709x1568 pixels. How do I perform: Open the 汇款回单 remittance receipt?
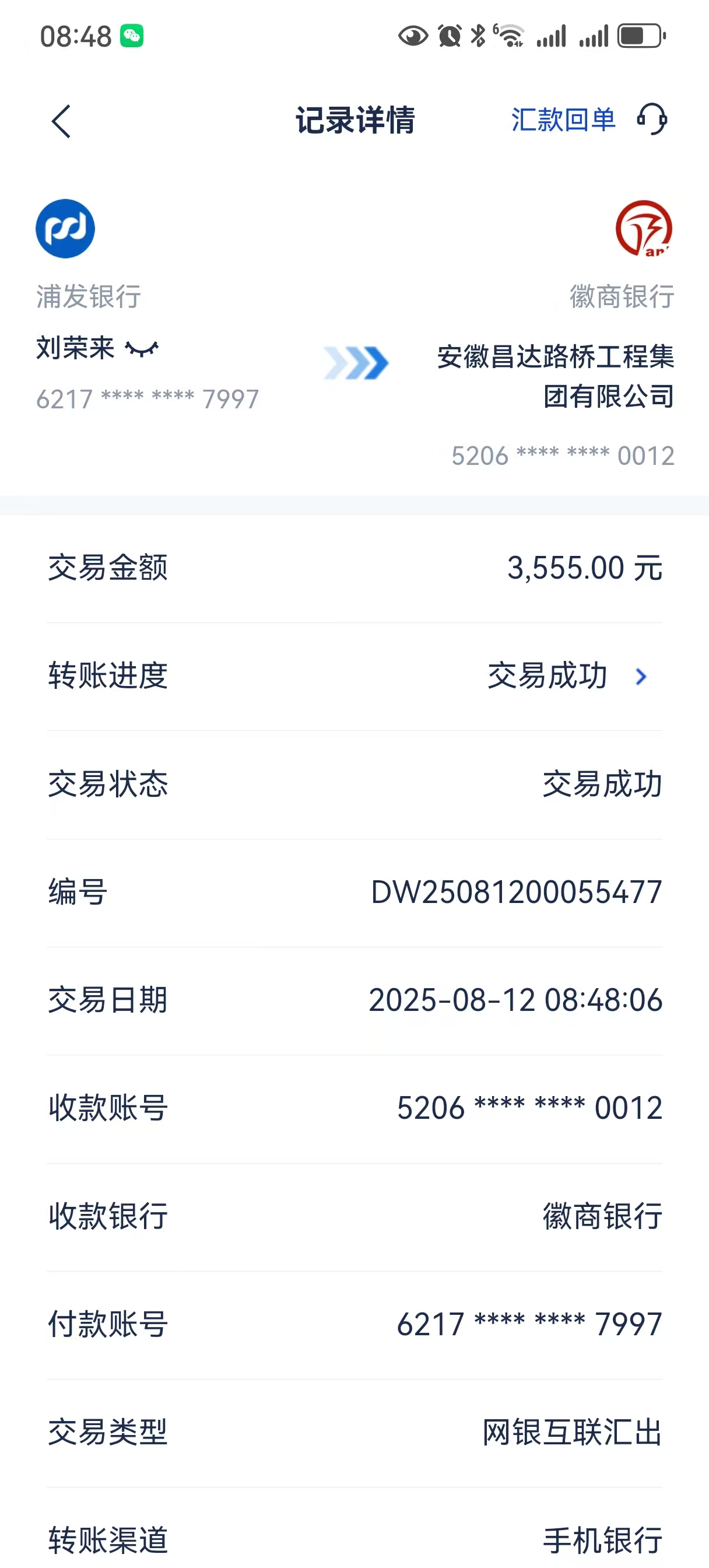pyautogui.click(x=563, y=120)
